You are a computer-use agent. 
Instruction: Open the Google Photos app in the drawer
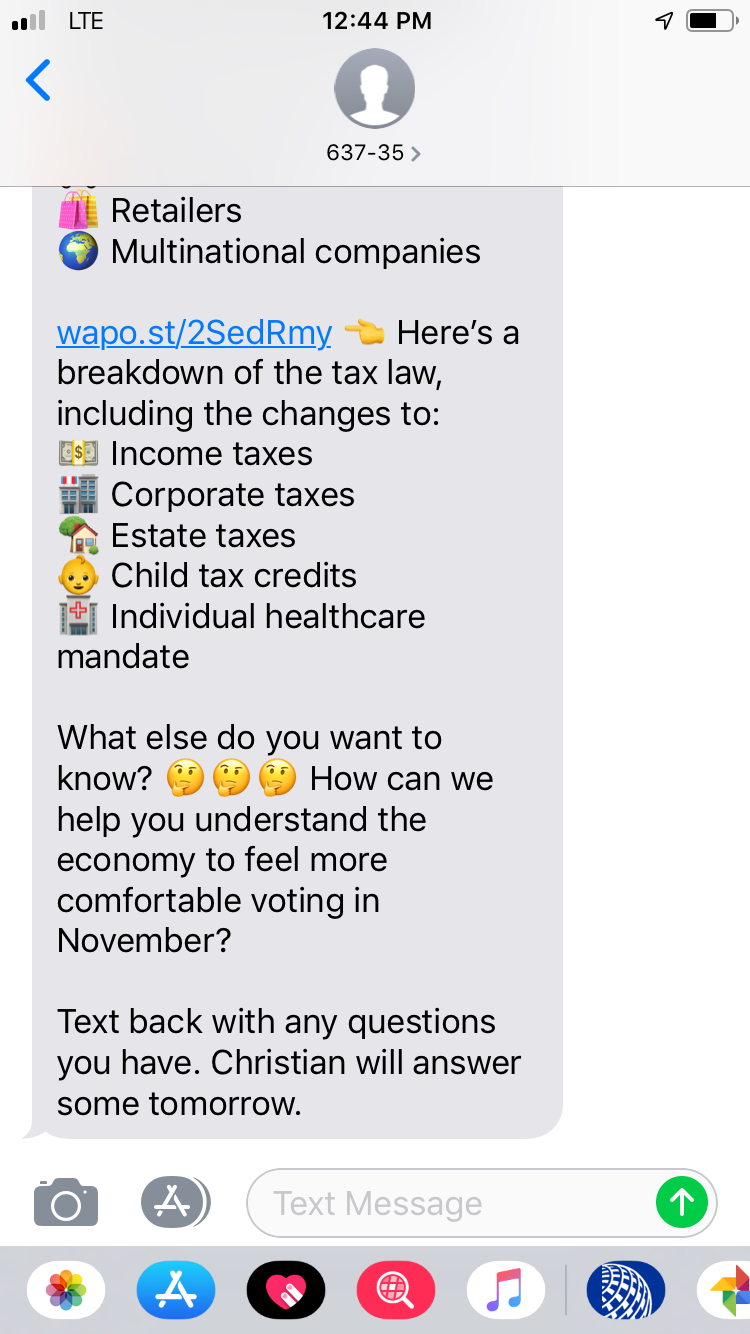(x=728, y=1292)
